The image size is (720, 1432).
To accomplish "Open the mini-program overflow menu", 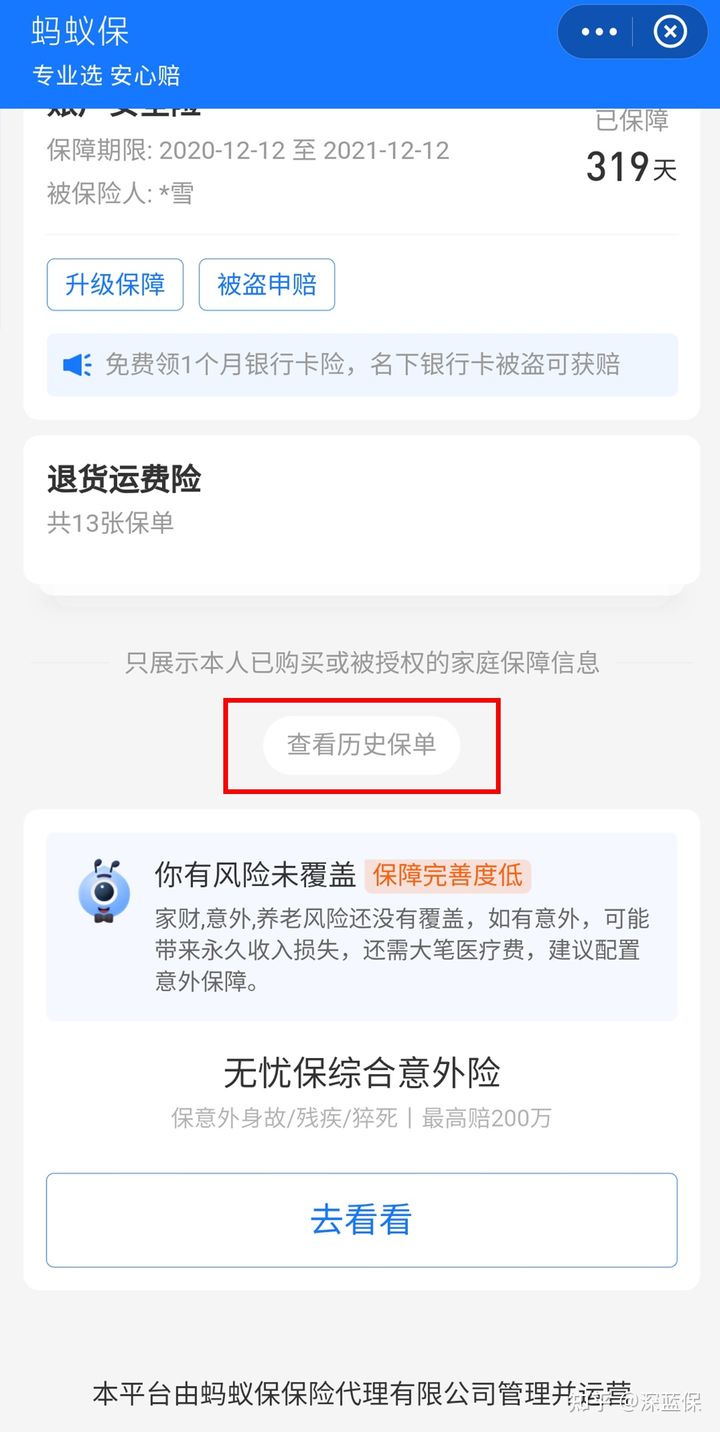I will [x=599, y=32].
